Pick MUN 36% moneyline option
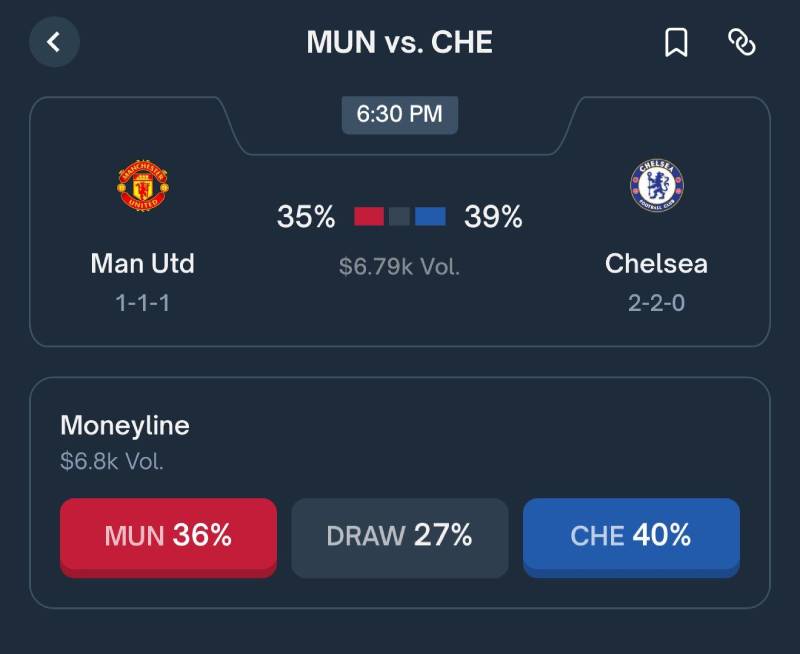This screenshot has width=800, height=654. click(x=168, y=536)
